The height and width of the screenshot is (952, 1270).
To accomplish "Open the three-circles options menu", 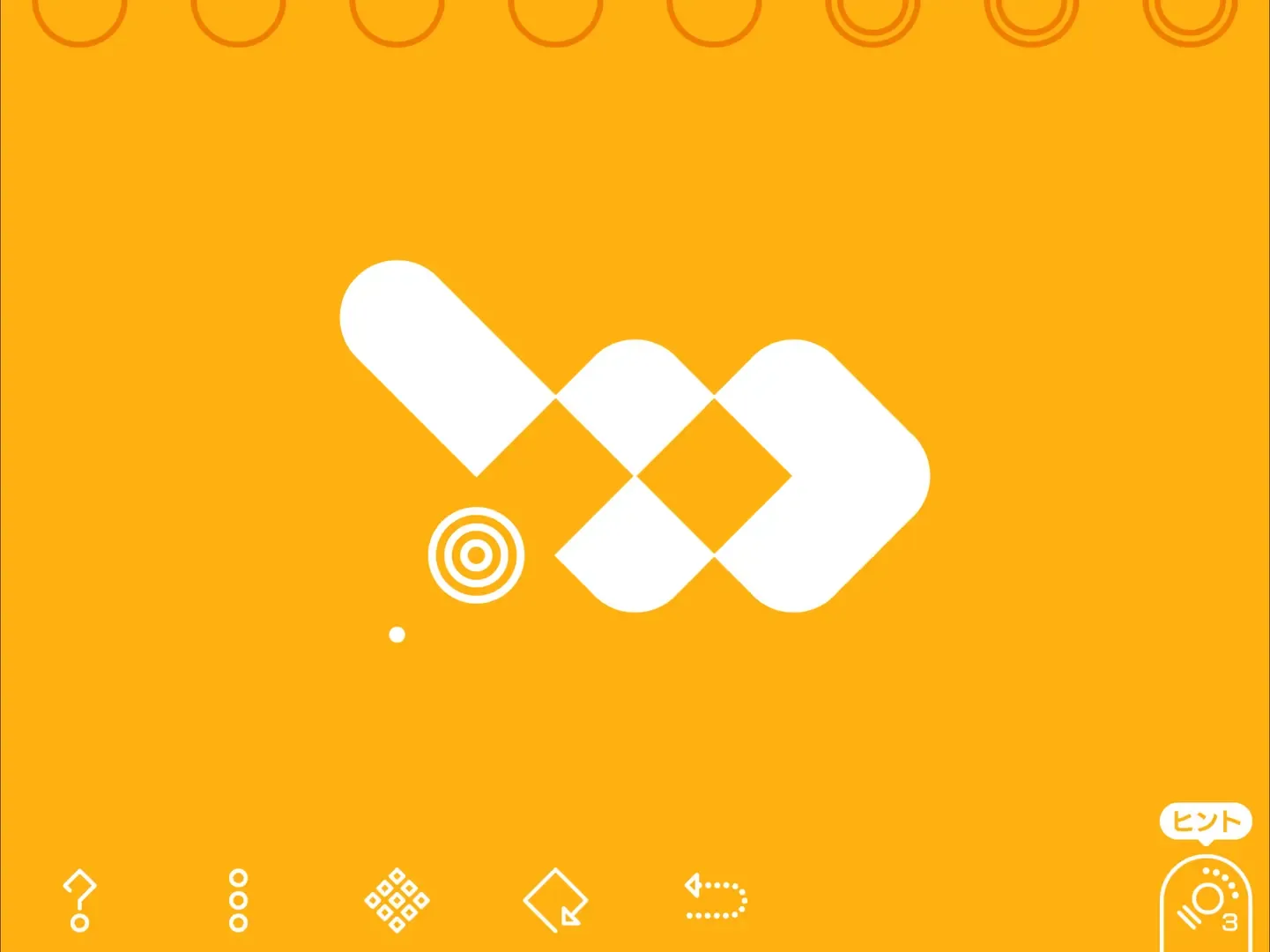I will click(238, 900).
